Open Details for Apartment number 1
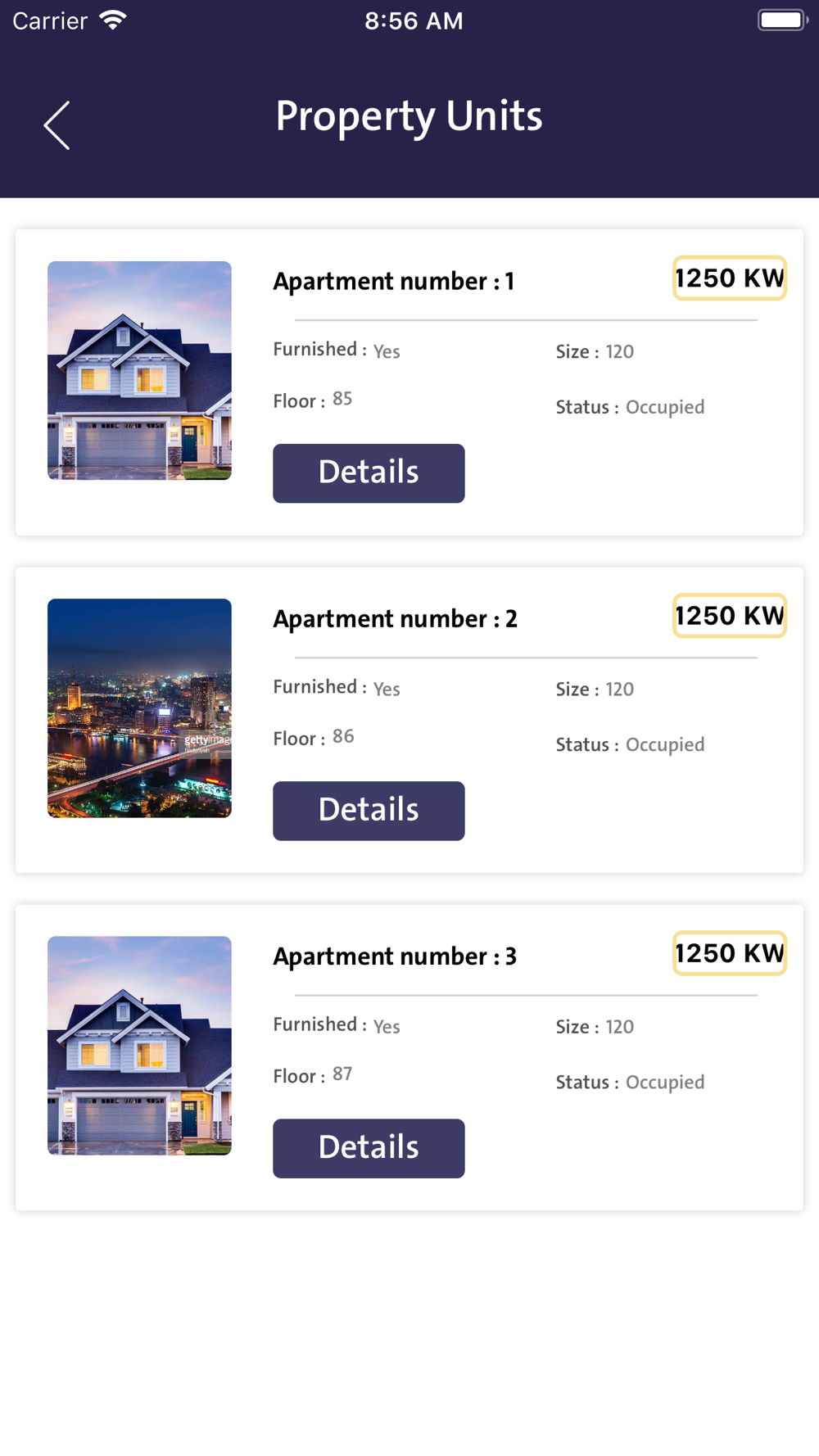 (369, 473)
